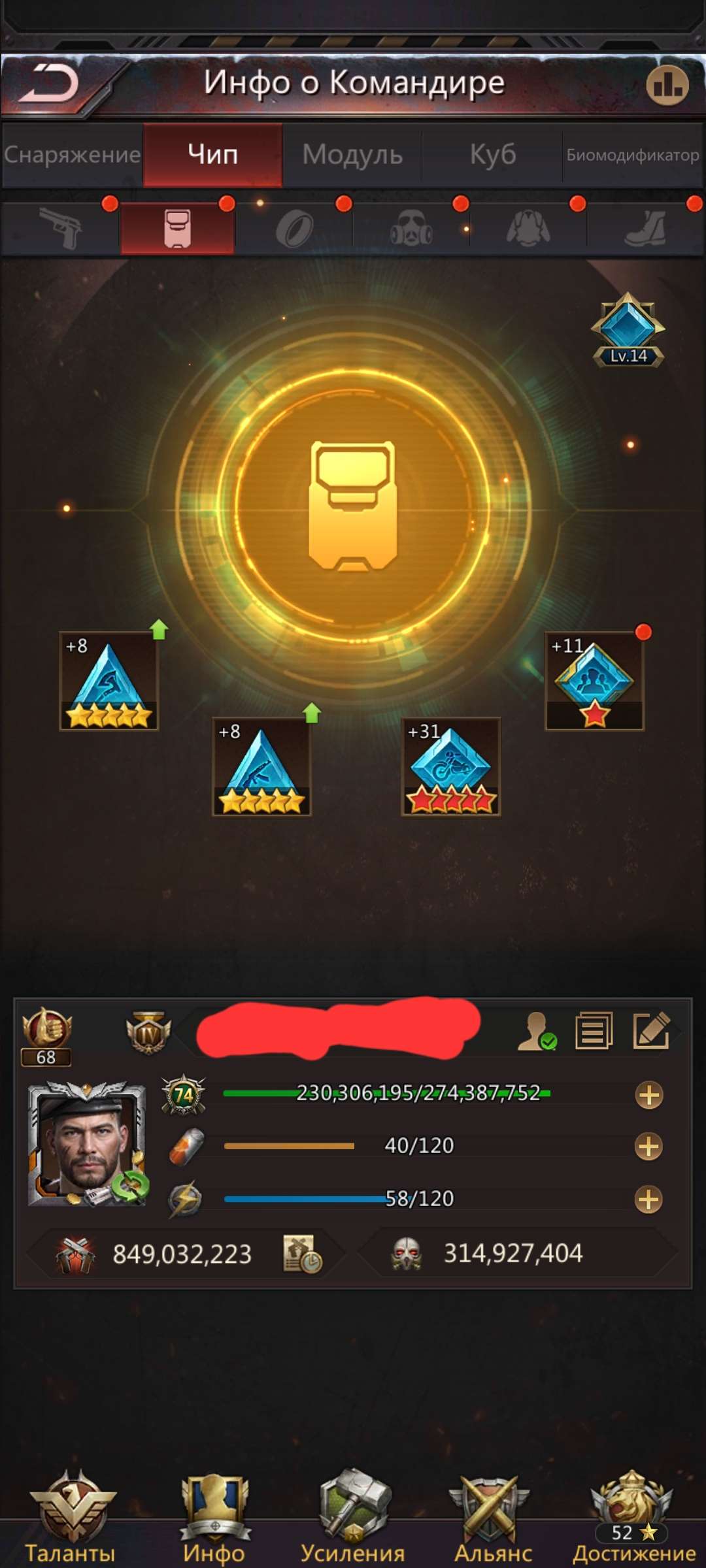
Task: Go back using the return arrow
Action: [49, 85]
